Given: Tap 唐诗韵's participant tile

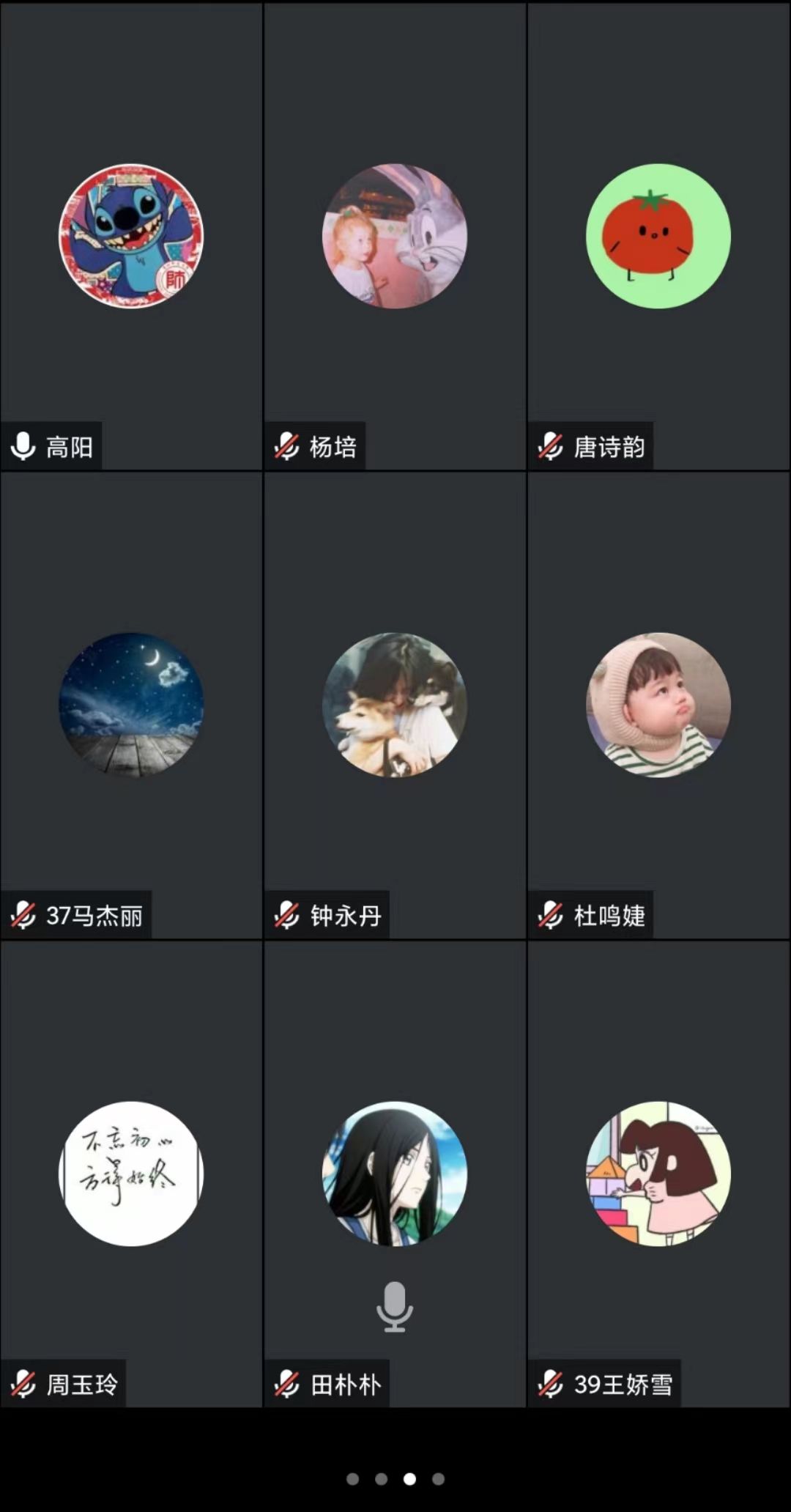Looking at the screenshot, I should tap(658, 236).
